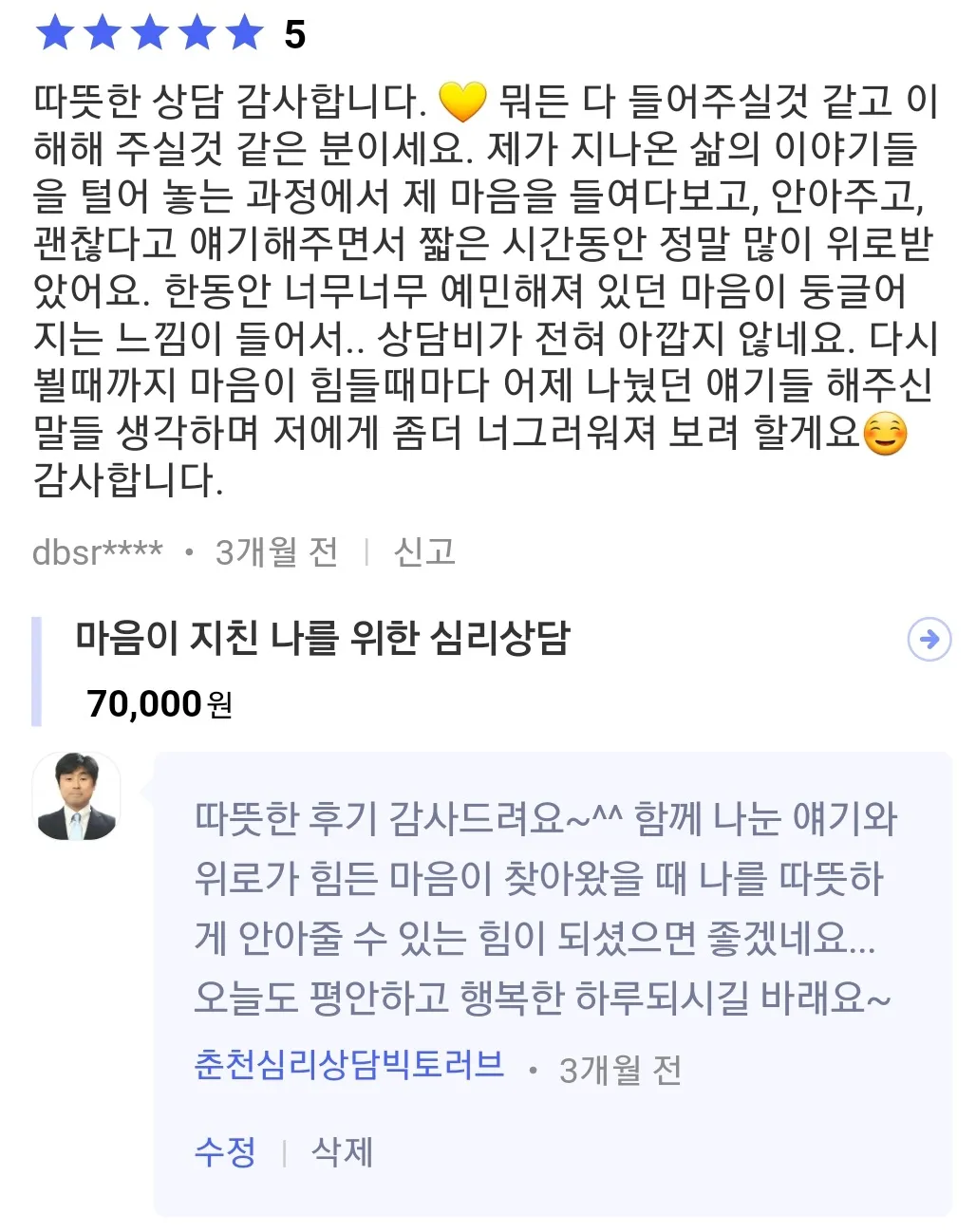Click the rating number 5
The width and height of the screenshot is (976, 1232).
[x=293, y=34]
